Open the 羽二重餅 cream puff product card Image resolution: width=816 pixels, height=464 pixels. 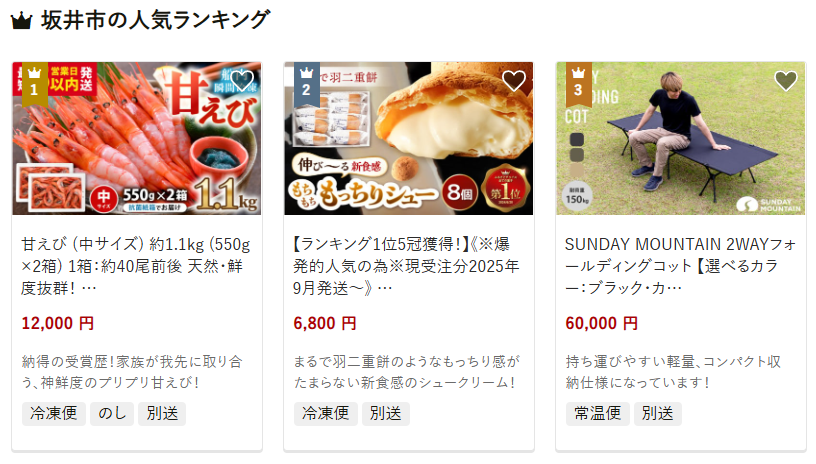click(408, 264)
